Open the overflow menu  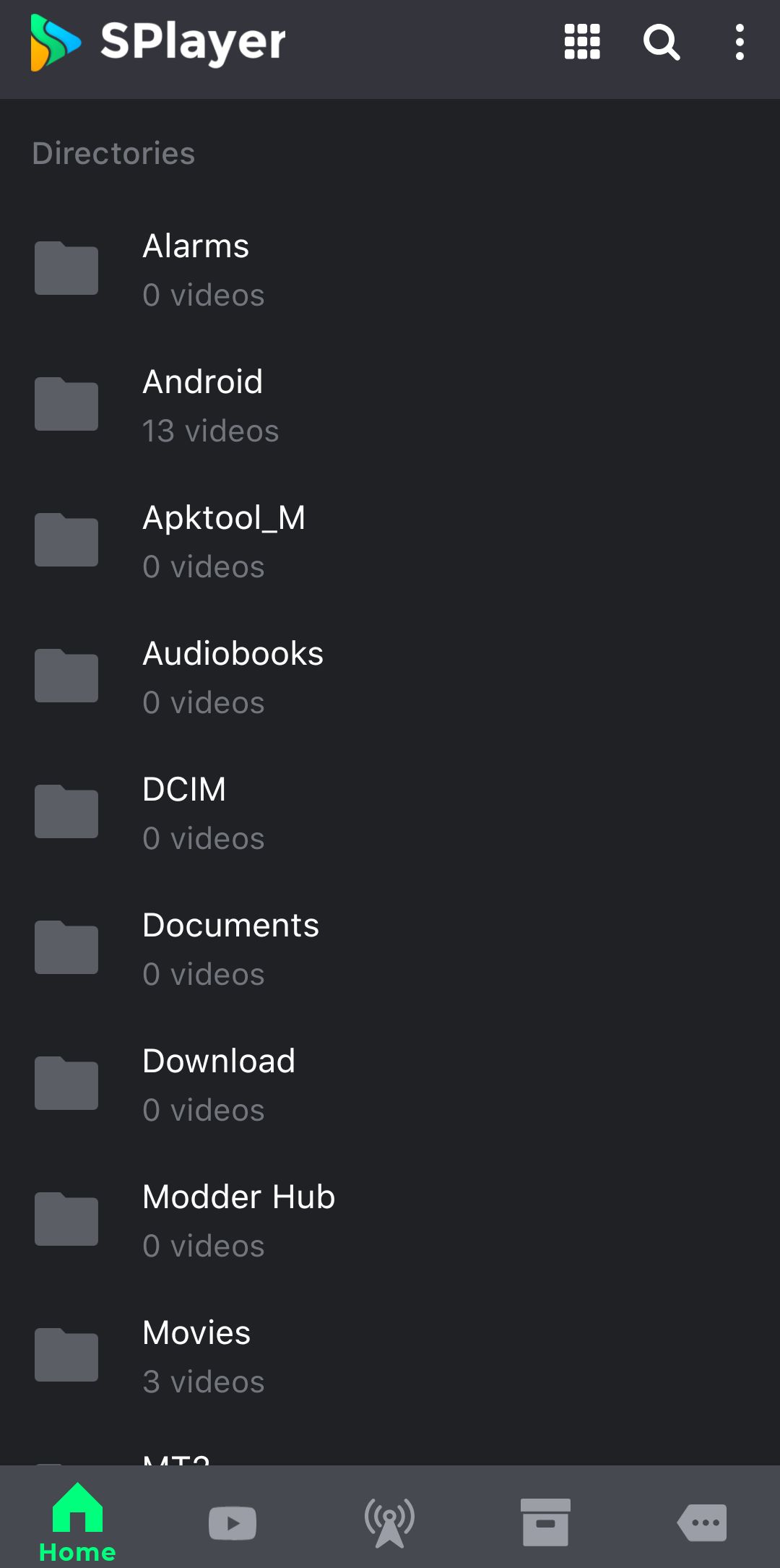coord(739,42)
